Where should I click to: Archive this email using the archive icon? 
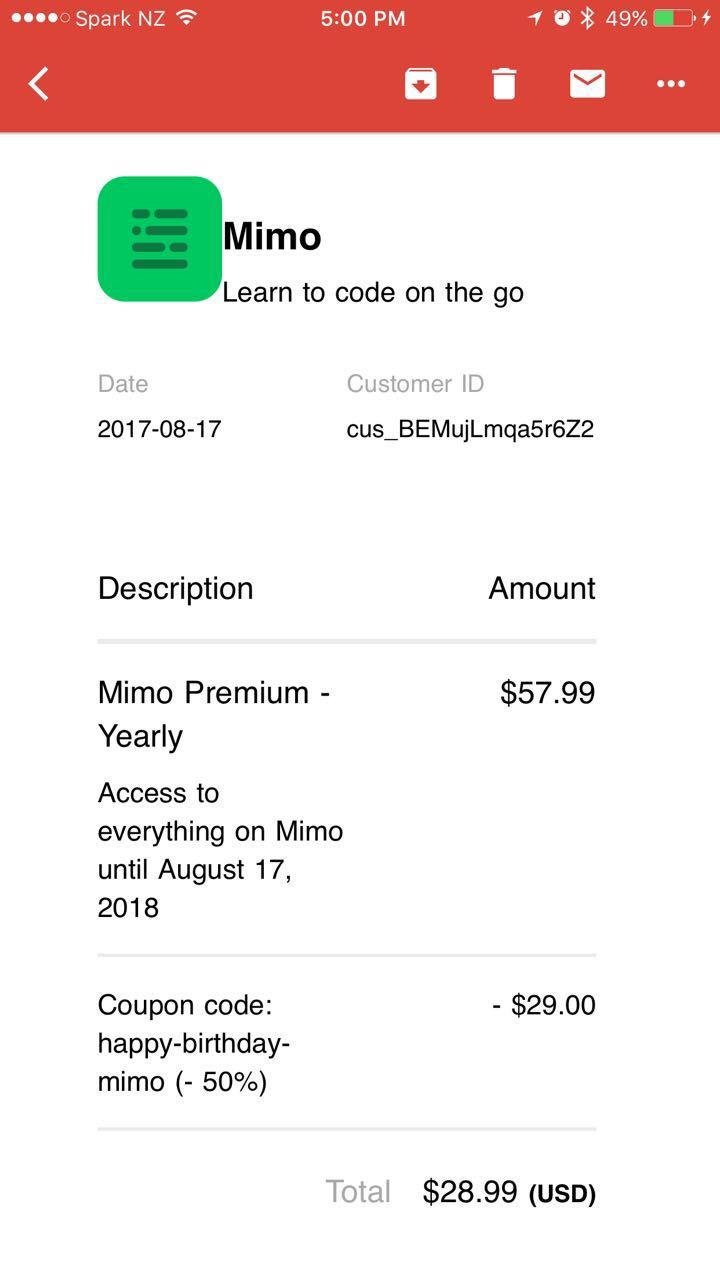coord(420,84)
